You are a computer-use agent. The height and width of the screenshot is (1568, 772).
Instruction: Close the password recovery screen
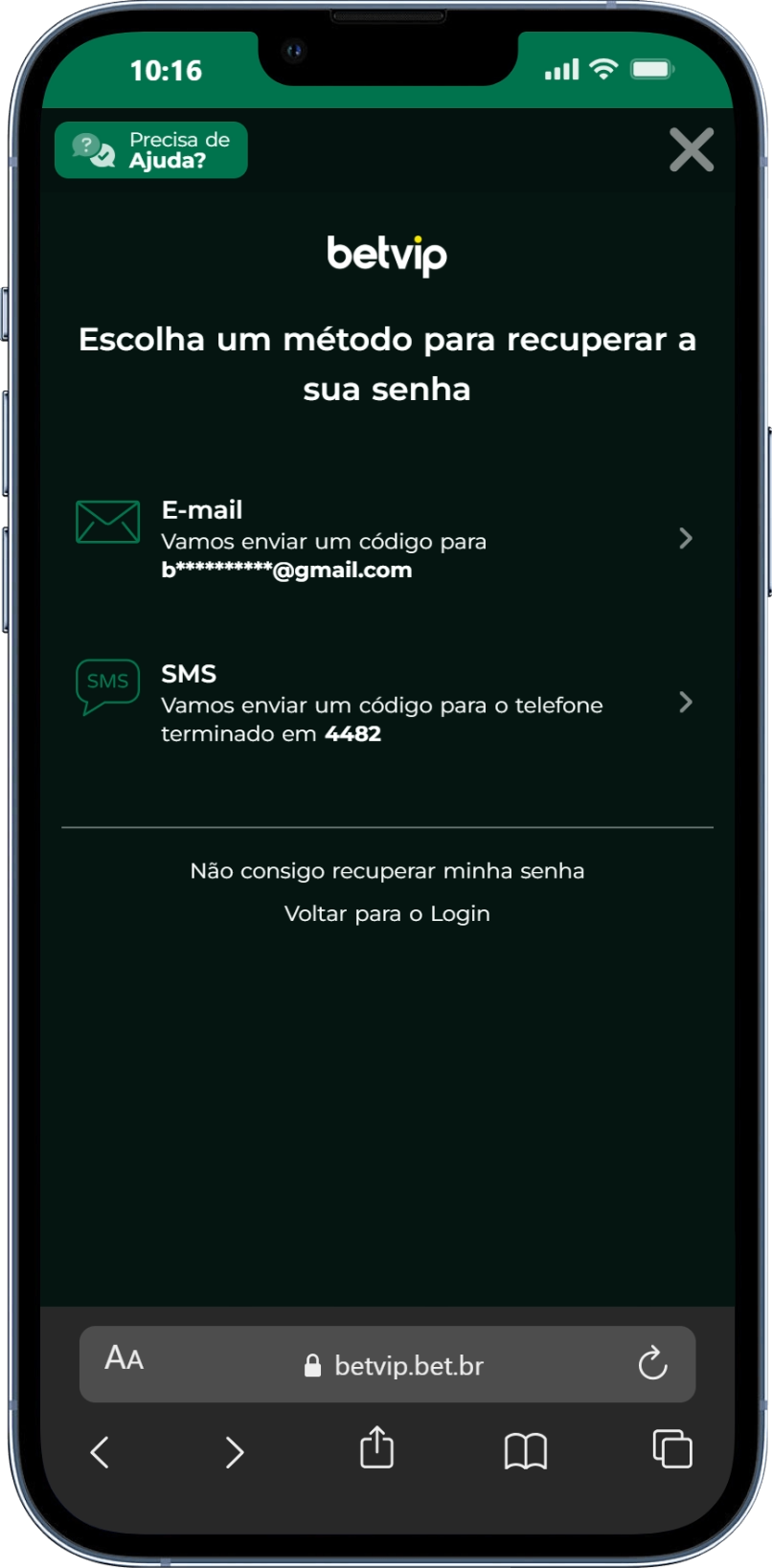click(x=691, y=150)
